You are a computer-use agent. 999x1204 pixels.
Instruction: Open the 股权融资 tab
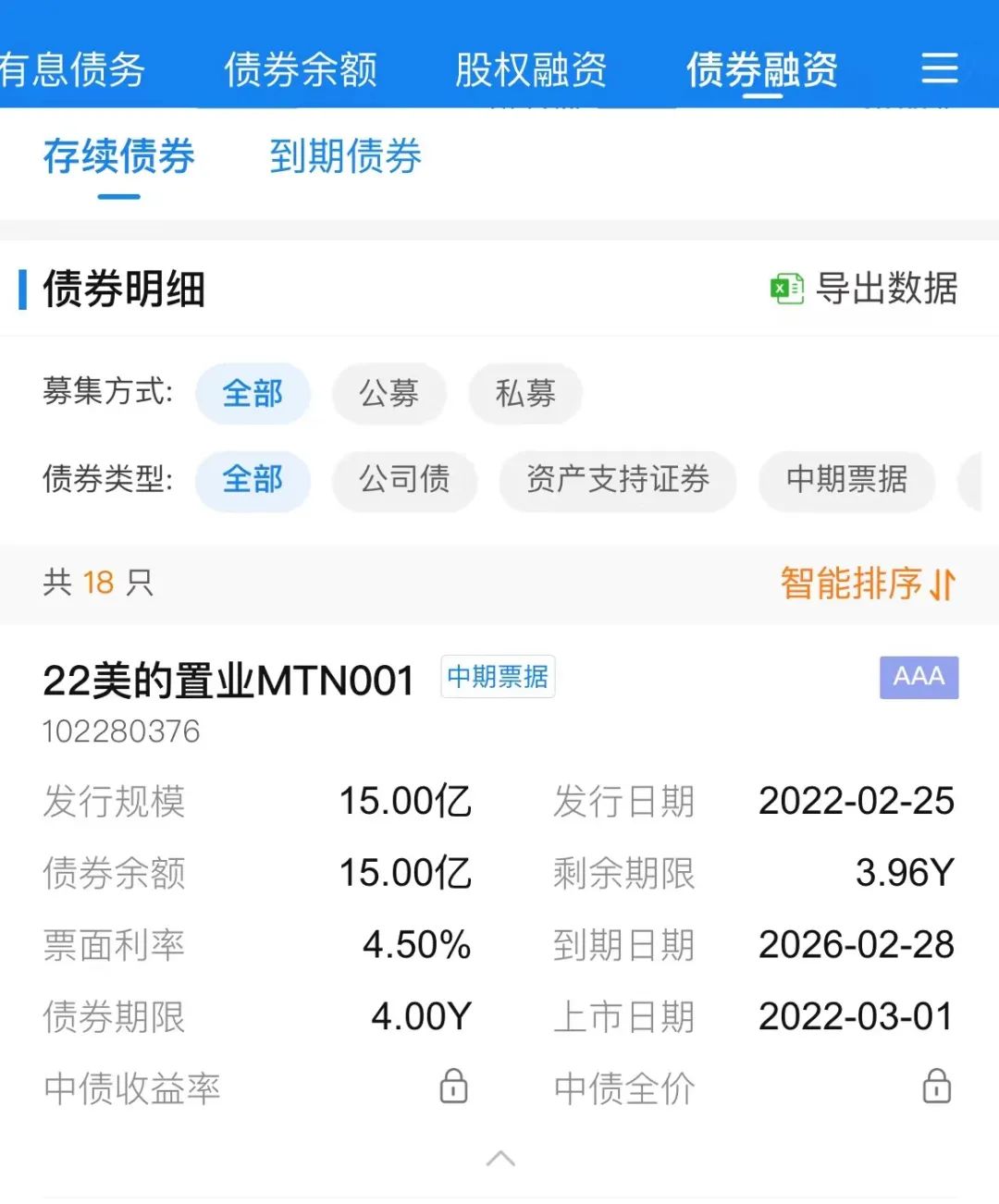[531, 70]
